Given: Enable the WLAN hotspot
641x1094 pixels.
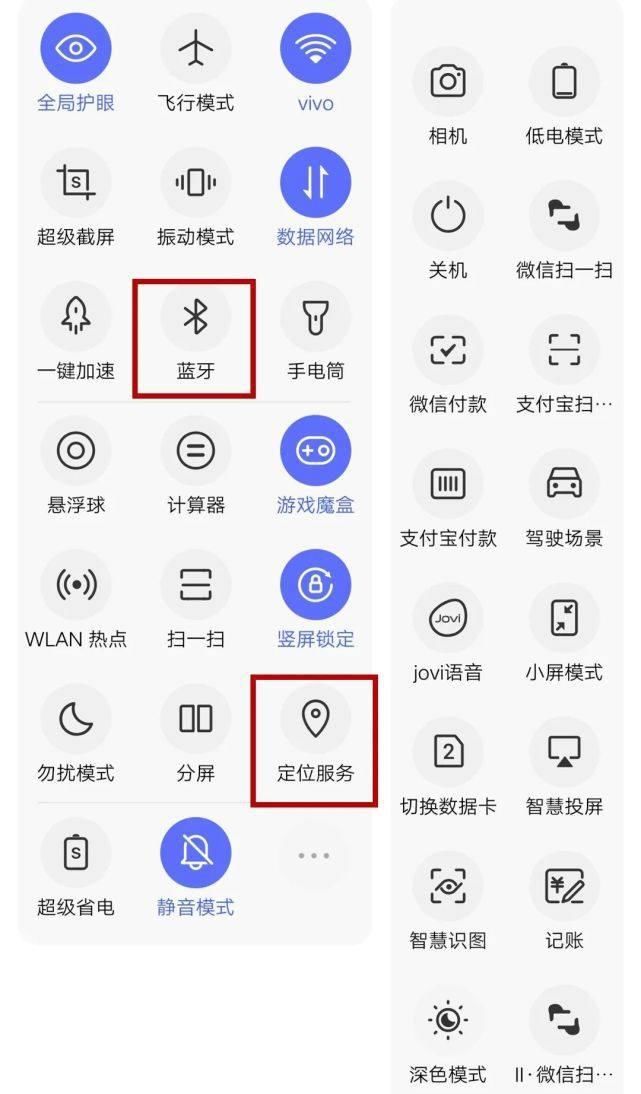Looking at the screenshot, I should click(x=75, y=585).
